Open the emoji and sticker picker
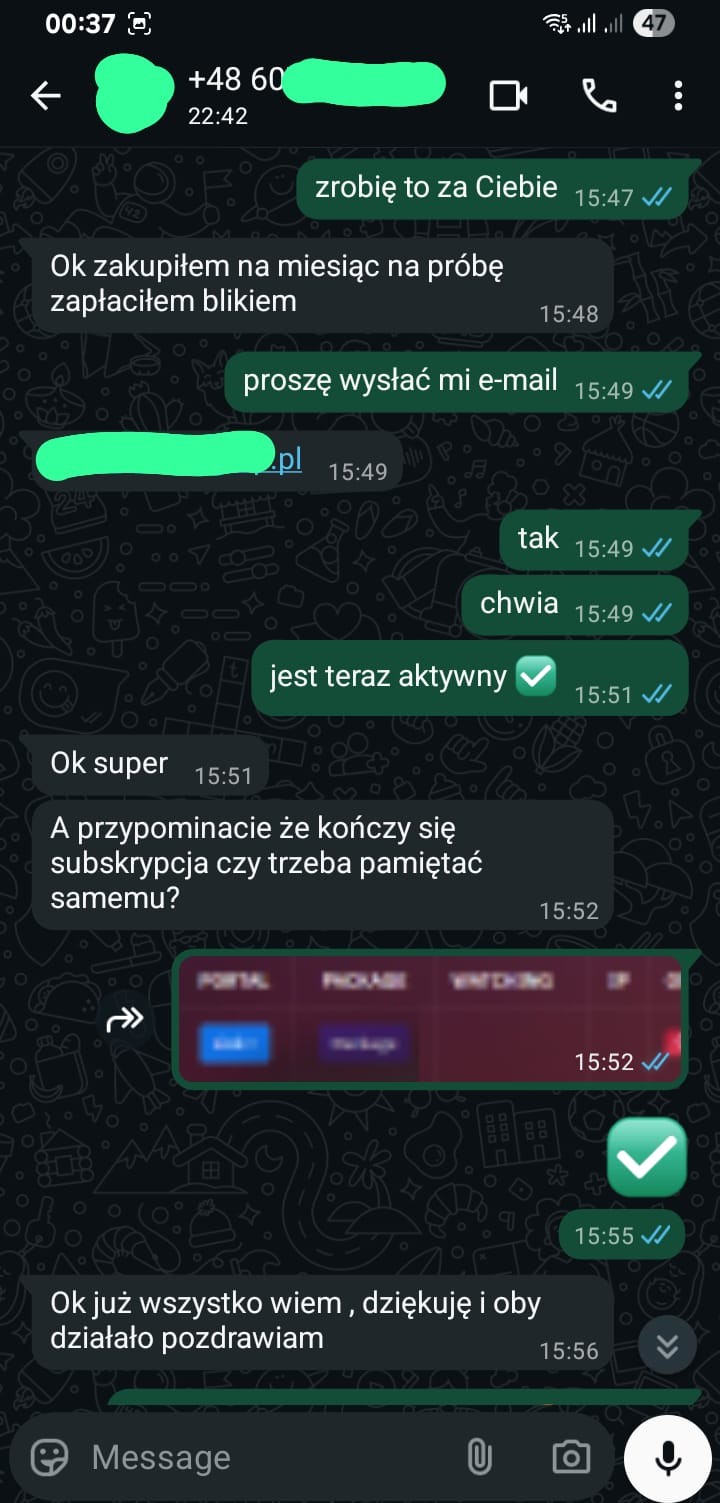The image size is (720, 1503). click(x=49, y=1457)
